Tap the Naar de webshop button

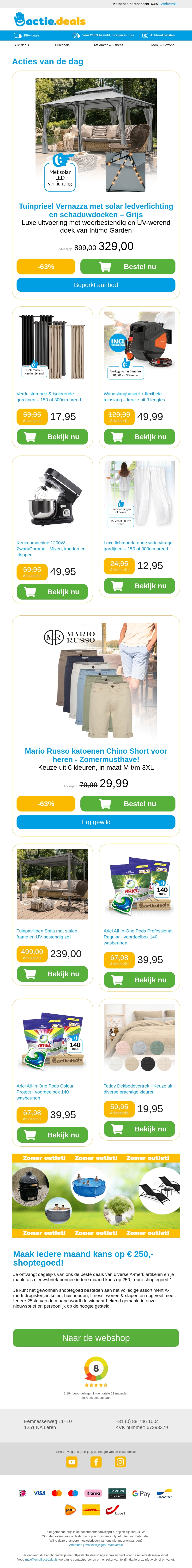point(96,1338)
